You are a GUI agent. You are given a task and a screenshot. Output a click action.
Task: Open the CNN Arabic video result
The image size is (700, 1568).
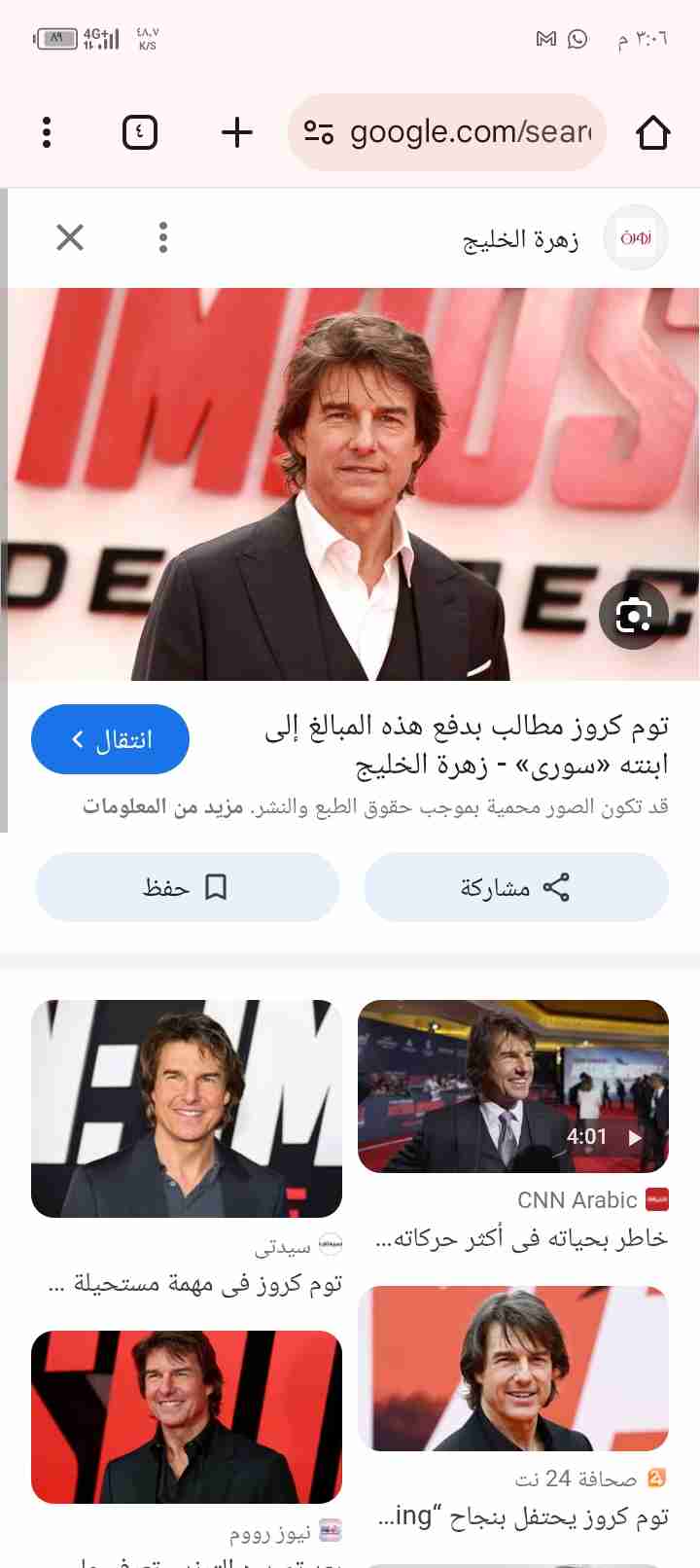(x=513, y=1087)
